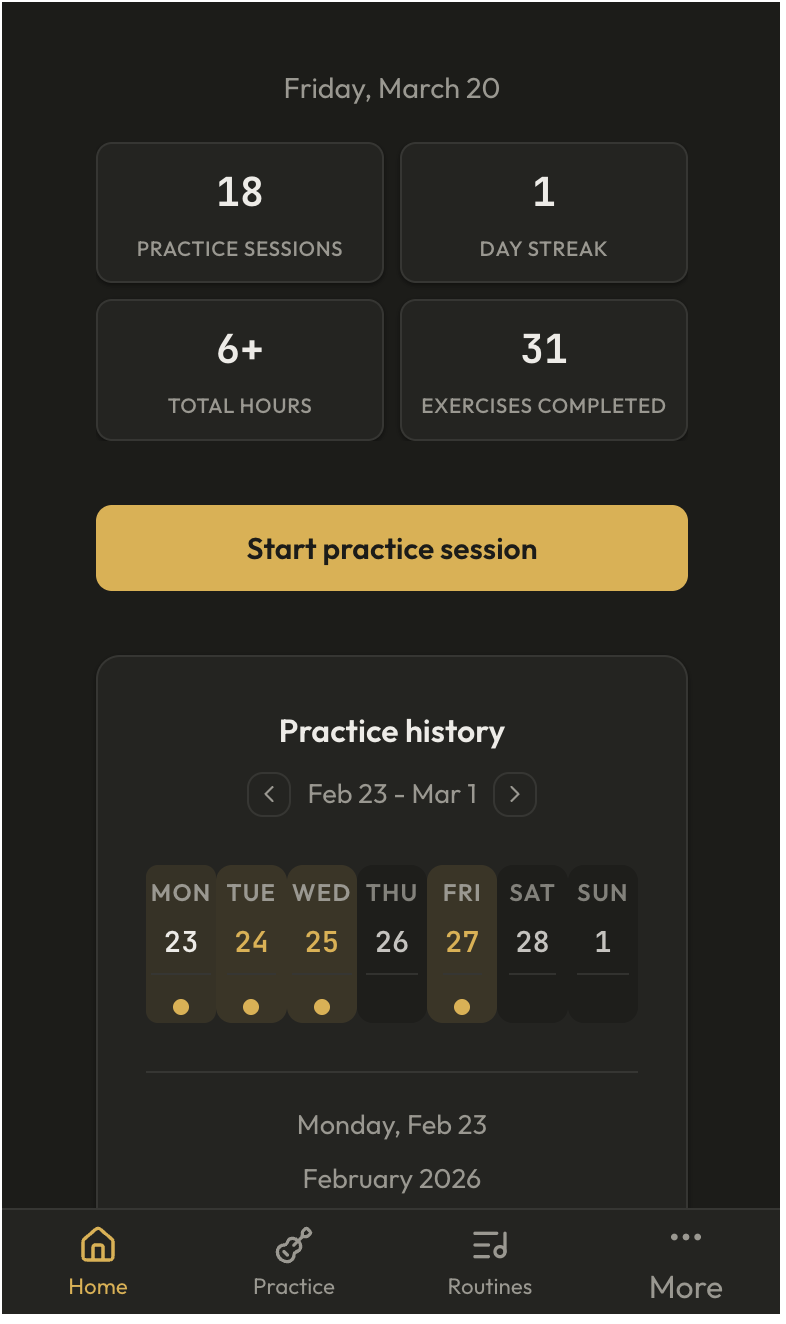Tap the Routines list icon
The width and height of the screenshot is (786, 1324).
tap(489, 1243)
